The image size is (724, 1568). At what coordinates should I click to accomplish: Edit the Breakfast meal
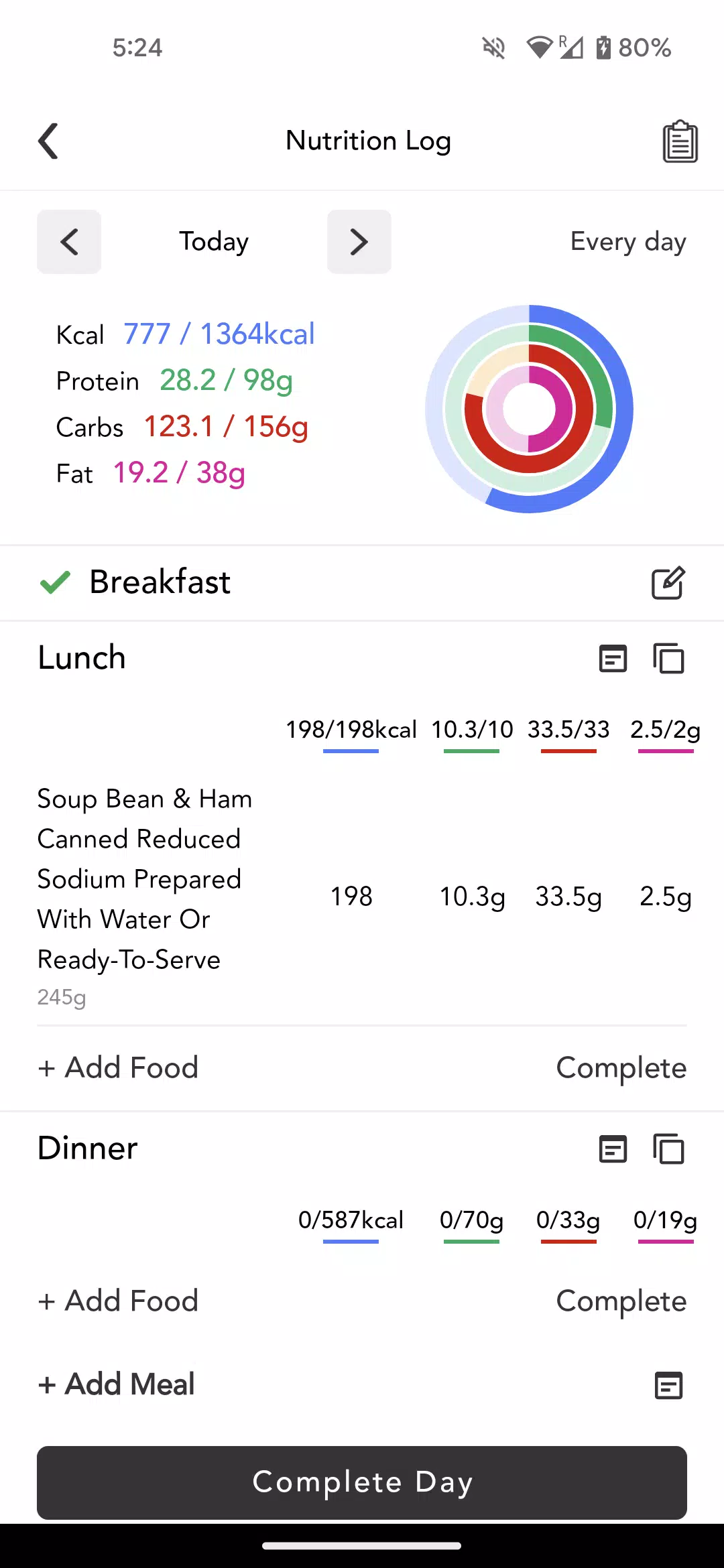coord(668,582)
